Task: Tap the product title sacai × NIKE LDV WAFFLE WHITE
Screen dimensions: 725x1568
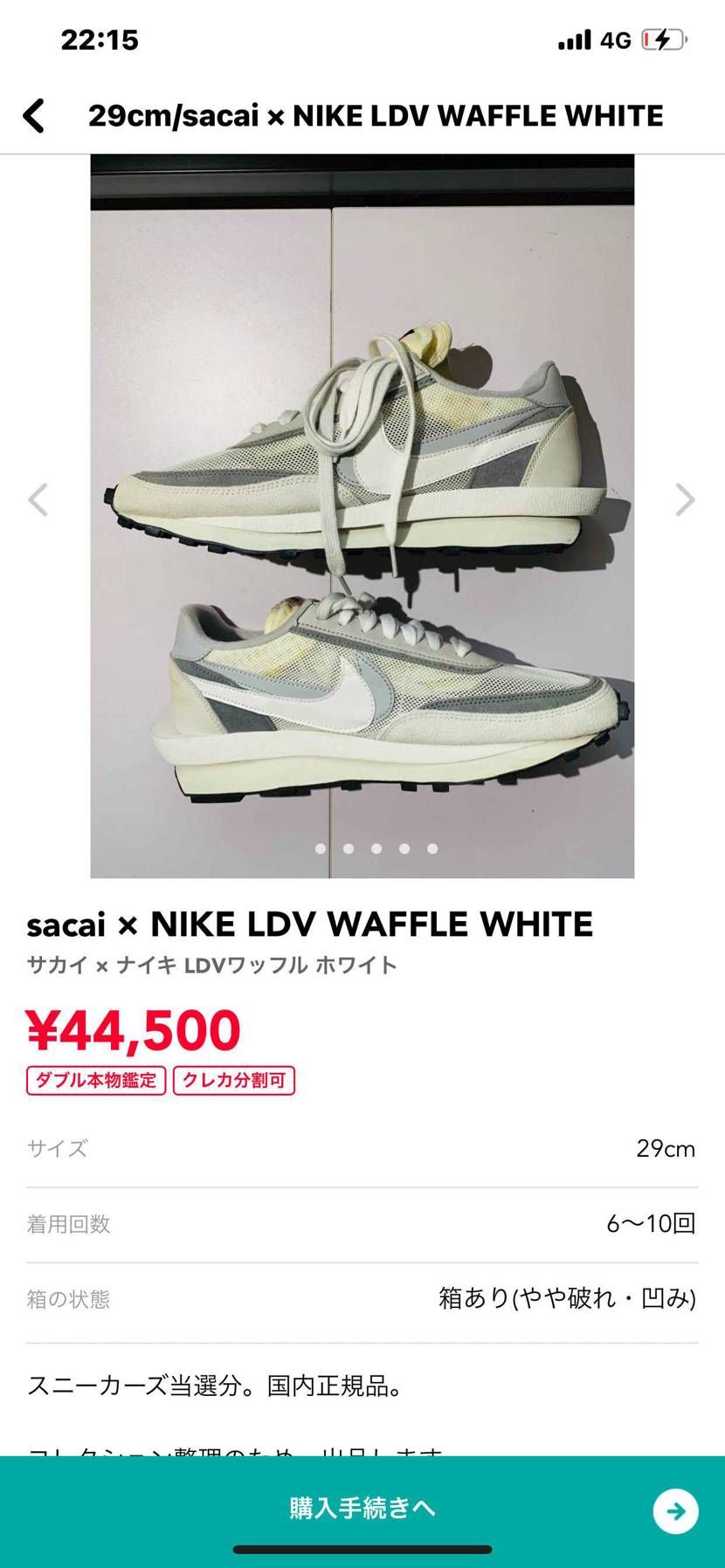Action: coord(311,923)
